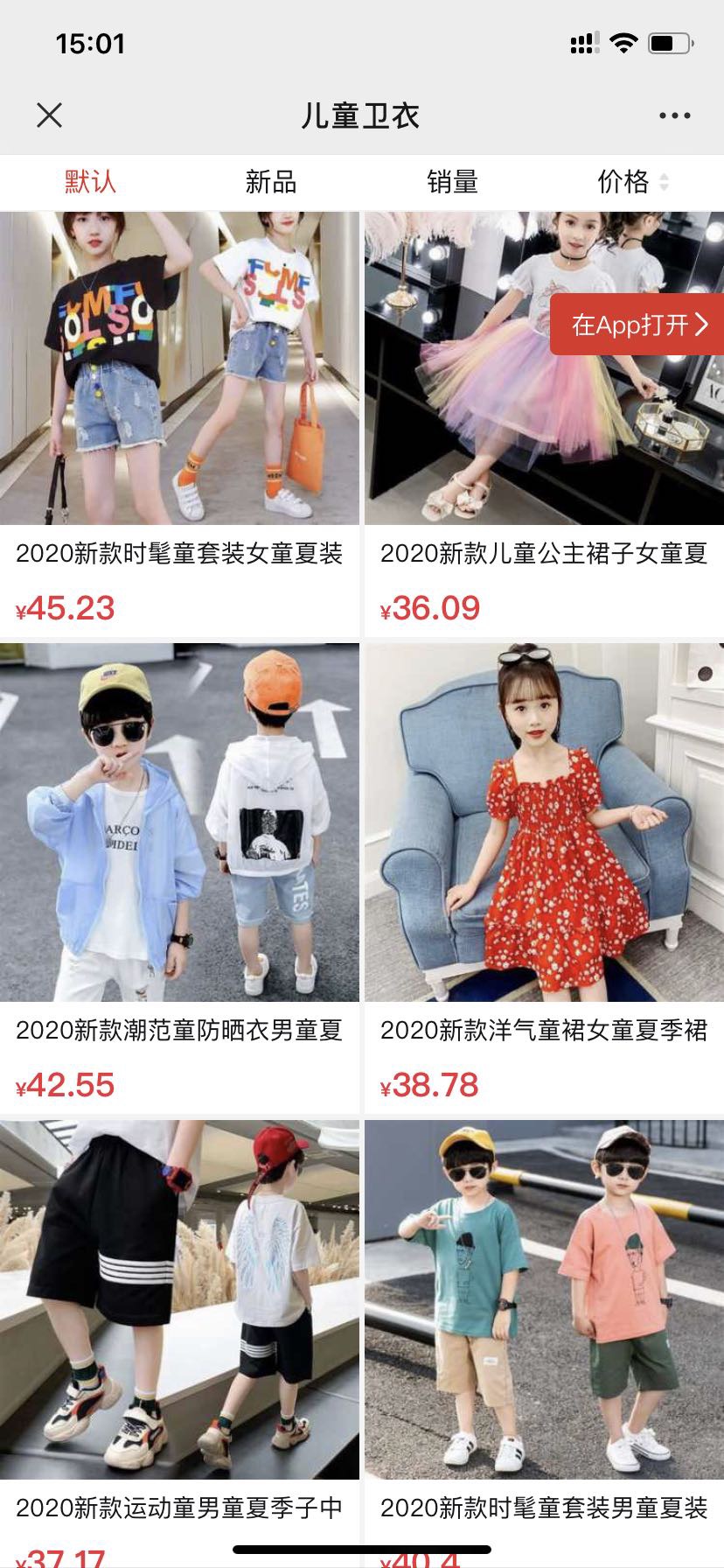Sort products by 销量
724x1568 pixels.
coord(452,182)
